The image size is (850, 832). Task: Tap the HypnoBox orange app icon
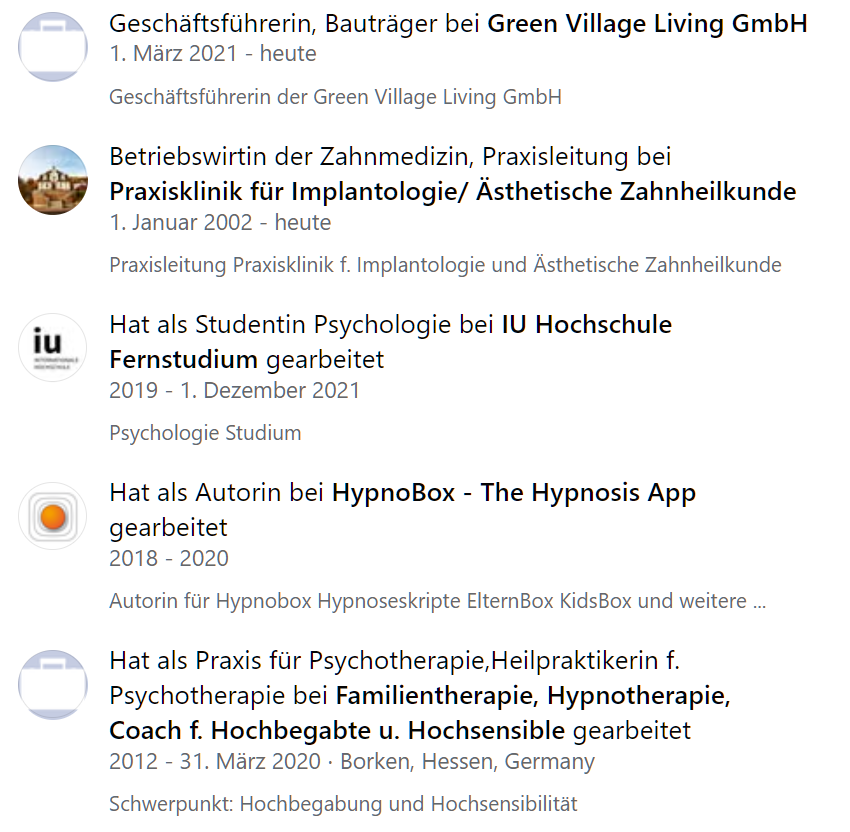tap(53, 516)
